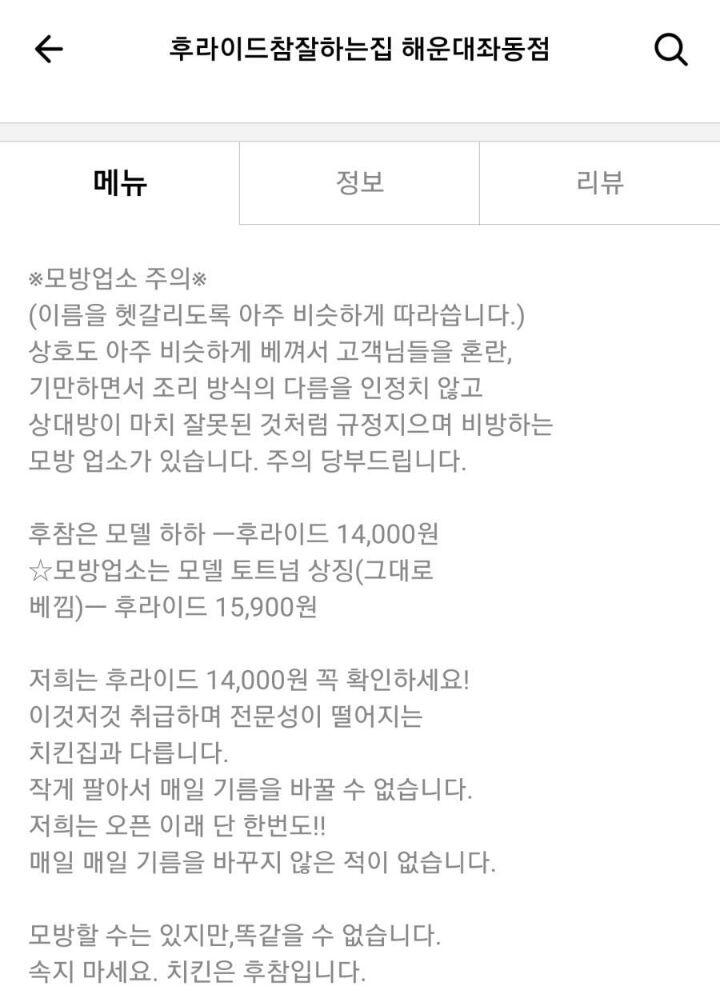720x1002 pixels.
Task: Select the 메뉴 tab
Action: 119,183
